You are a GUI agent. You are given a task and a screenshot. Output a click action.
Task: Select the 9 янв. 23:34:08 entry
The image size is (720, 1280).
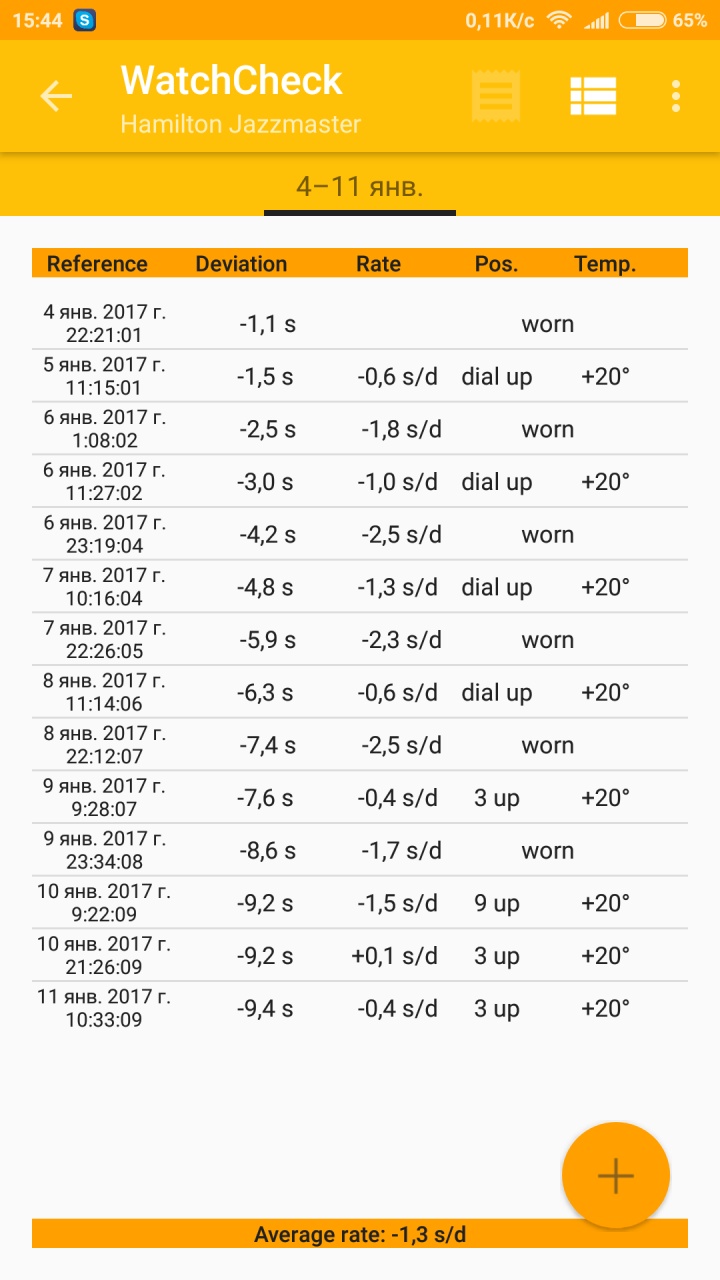(360, 851)
